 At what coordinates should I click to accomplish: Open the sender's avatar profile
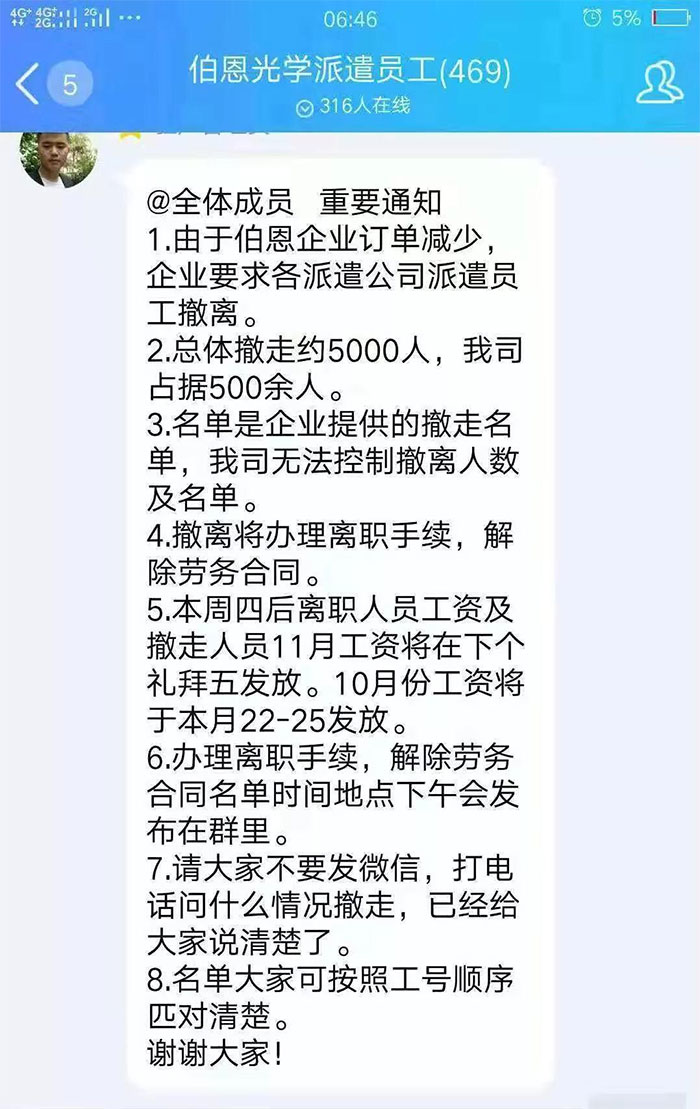tap(58, 158)
